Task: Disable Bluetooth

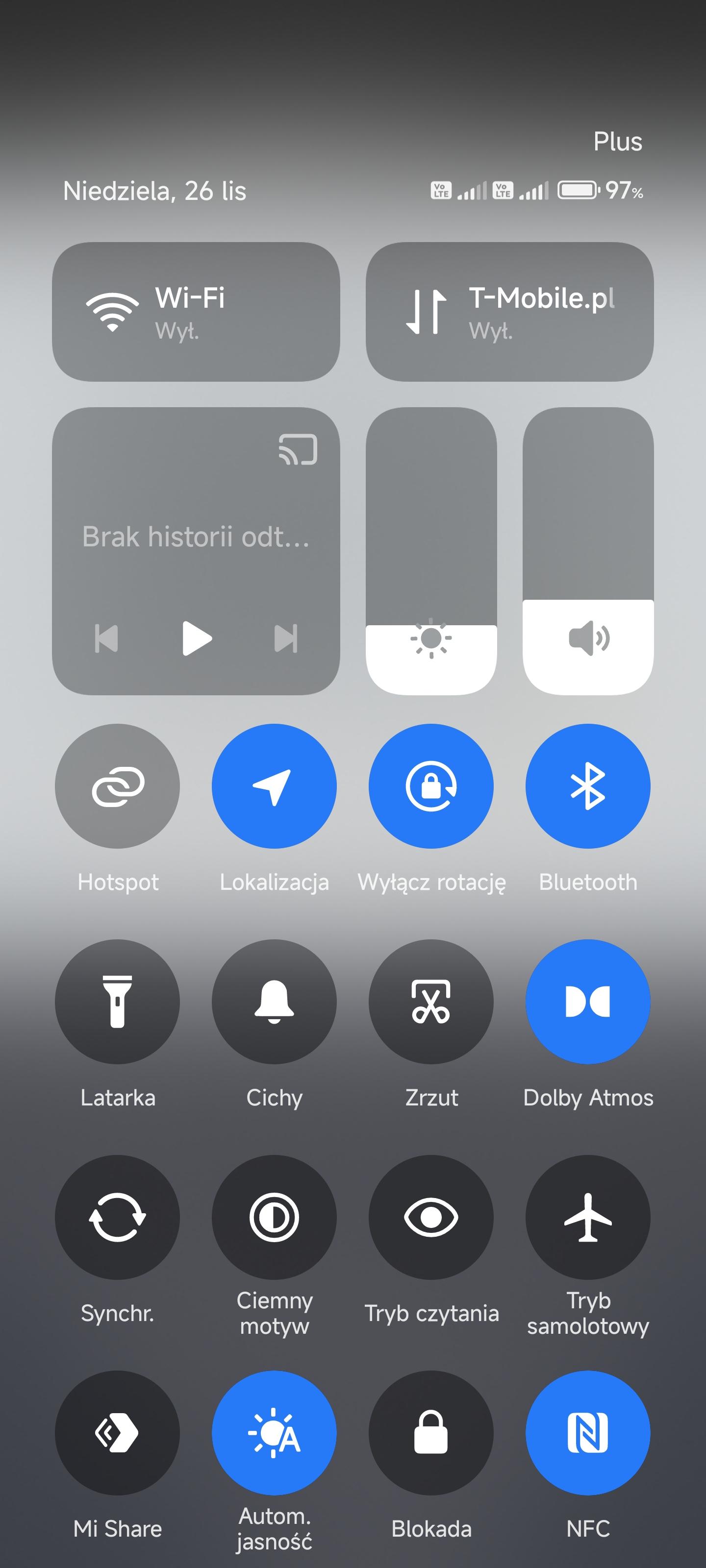Action: pyautogui.click(x=588, y=786)
